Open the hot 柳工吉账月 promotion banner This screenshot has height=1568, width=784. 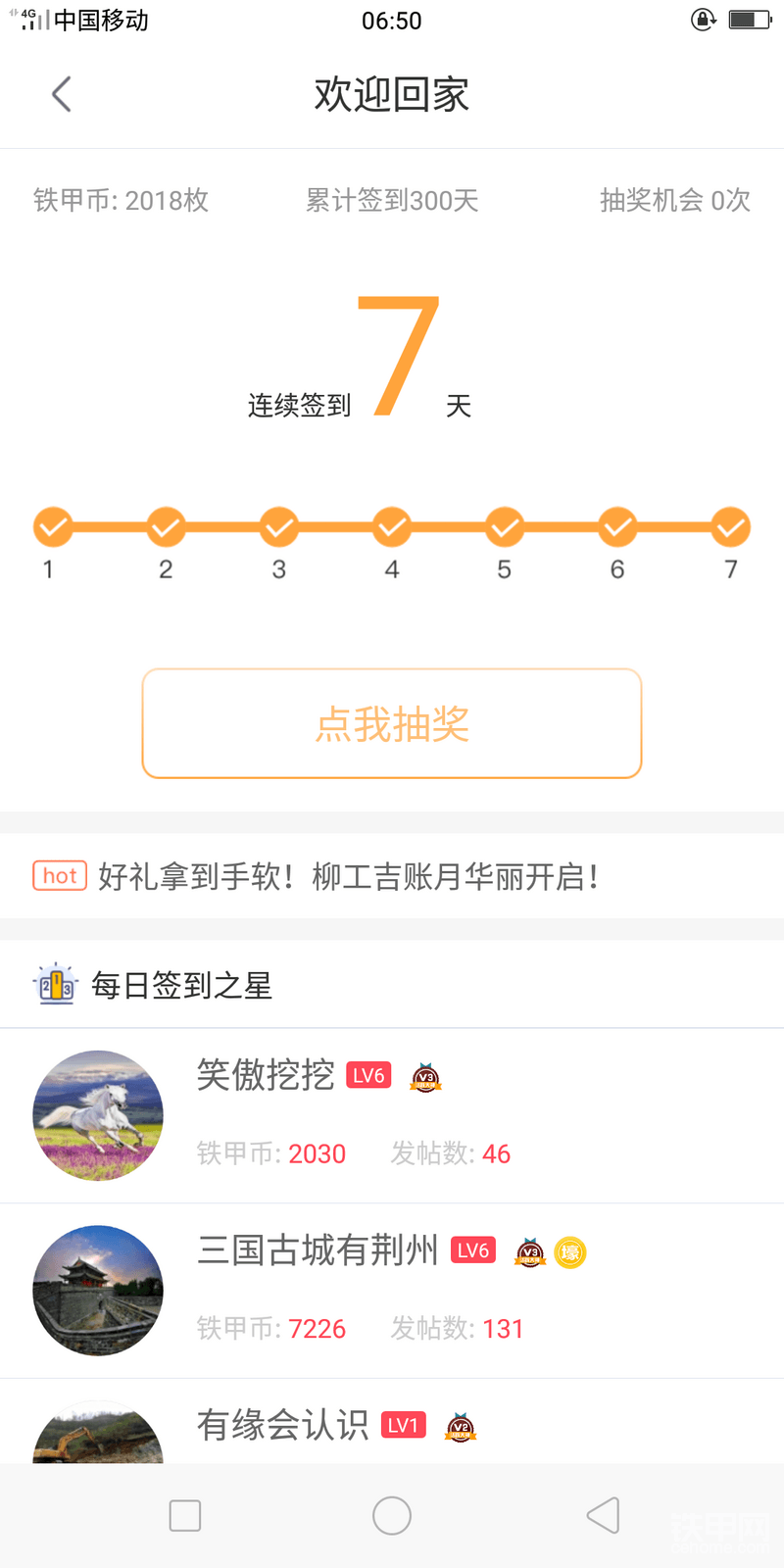point(392,876)
